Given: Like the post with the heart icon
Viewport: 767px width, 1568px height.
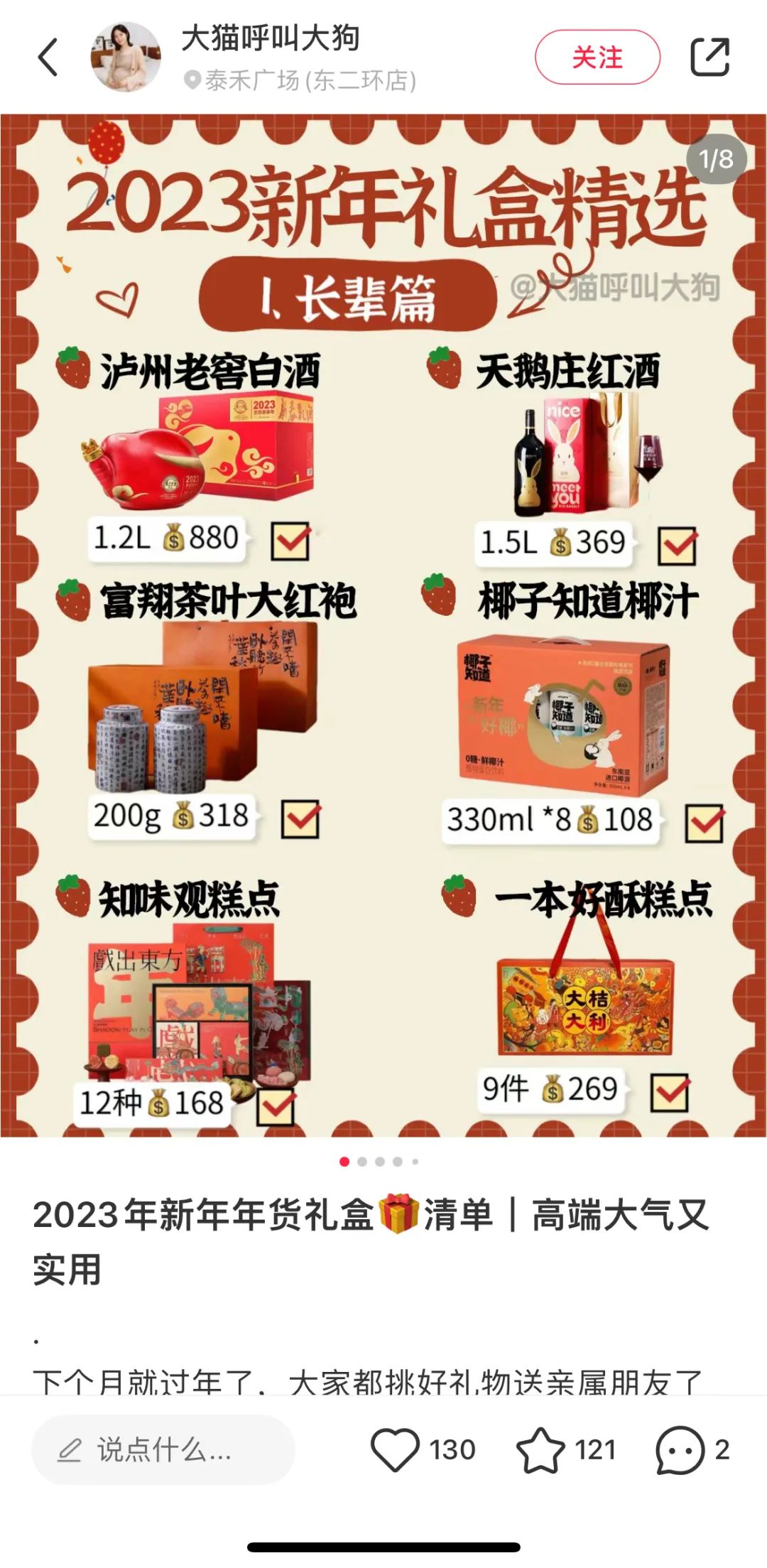Looking at the screenshot, I should pyautogui.click(x=395, y=1449).
